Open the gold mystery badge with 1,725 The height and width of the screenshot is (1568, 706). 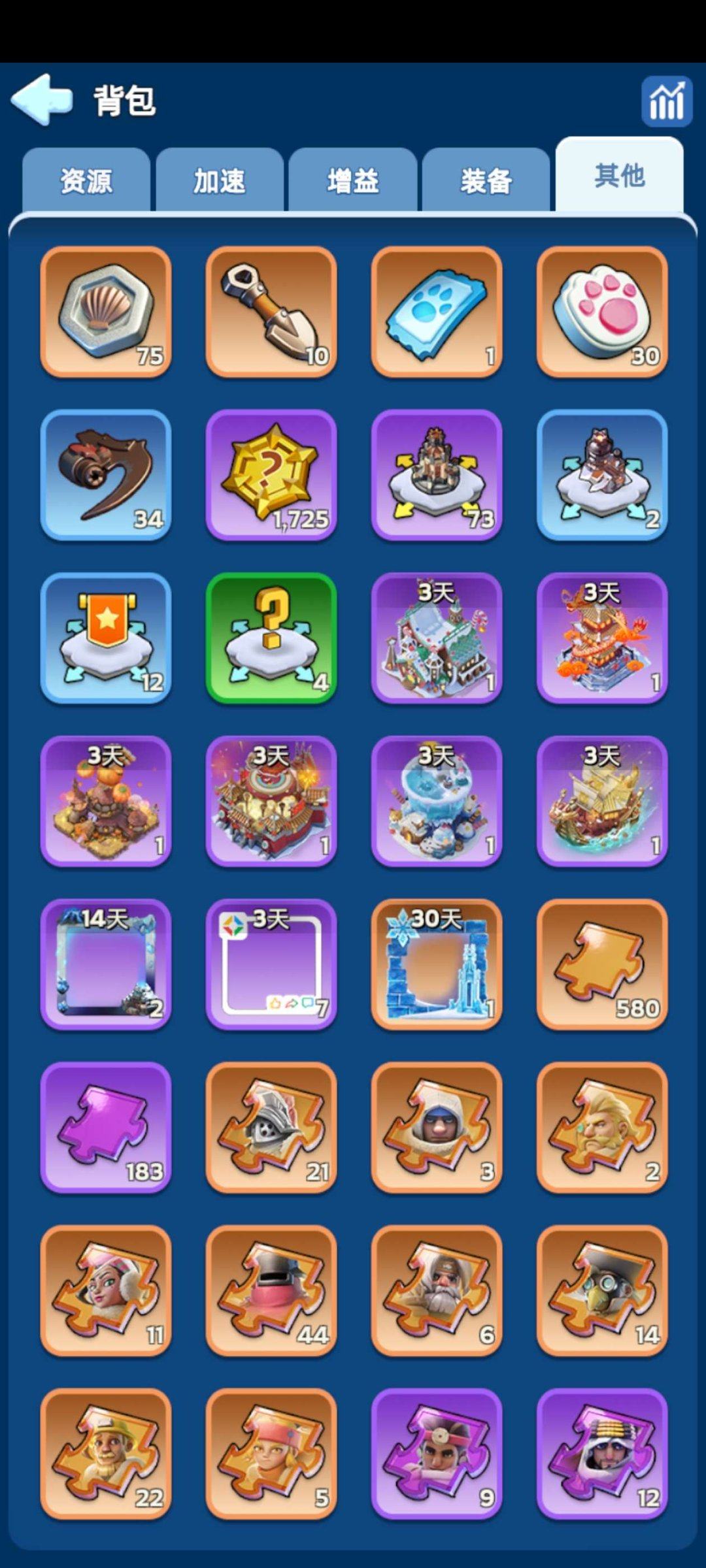(271, 475)
